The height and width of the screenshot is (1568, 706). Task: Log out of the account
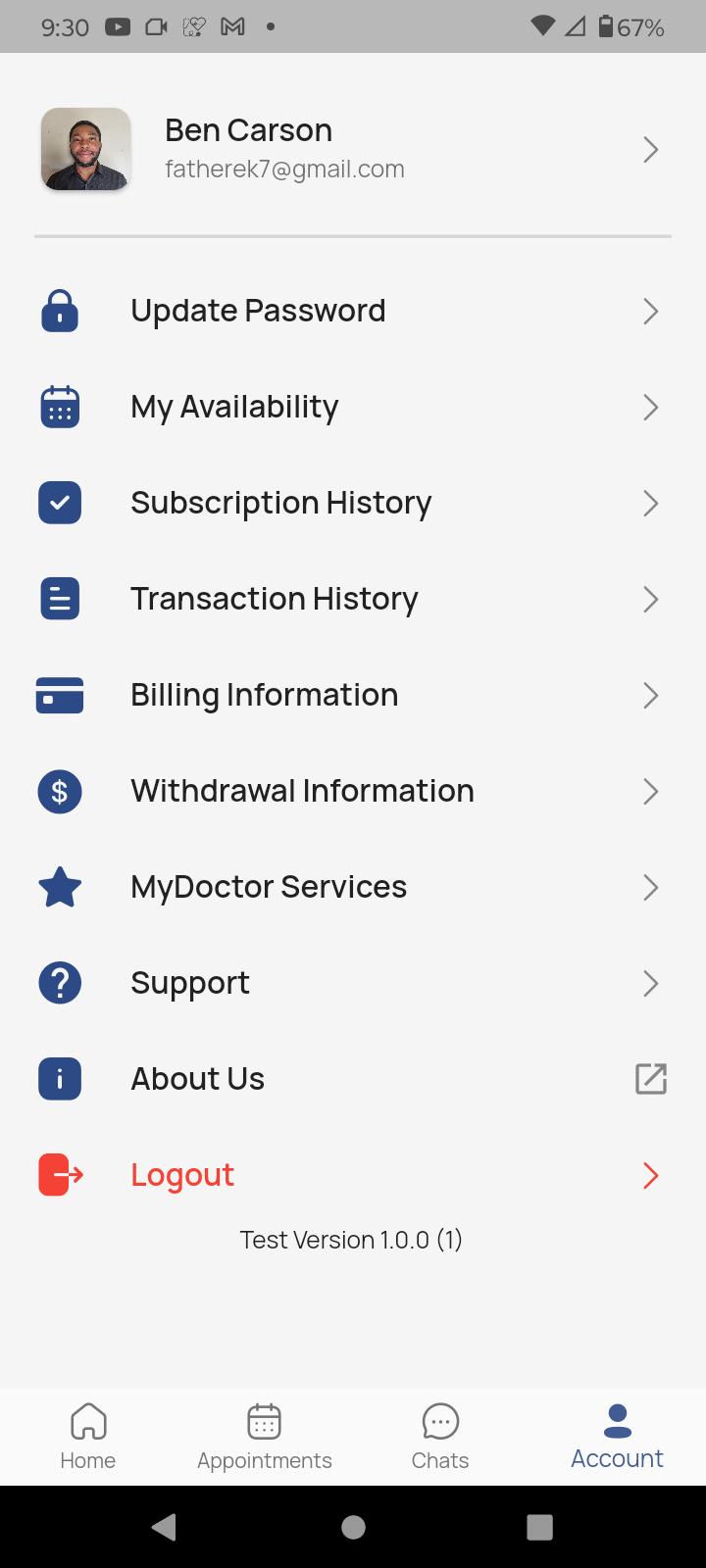click(353, 1175)
